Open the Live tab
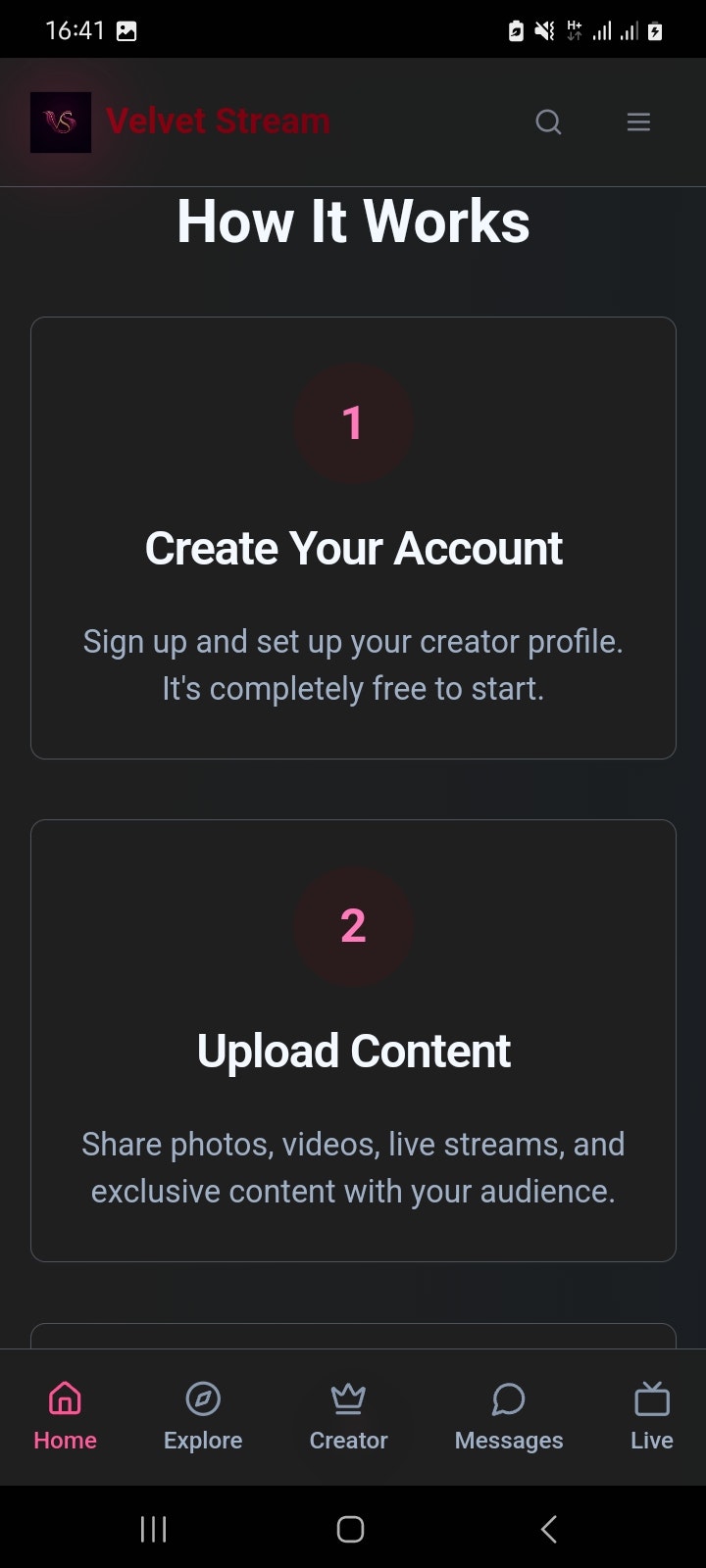706x1568 pixels. [652, 1416]
